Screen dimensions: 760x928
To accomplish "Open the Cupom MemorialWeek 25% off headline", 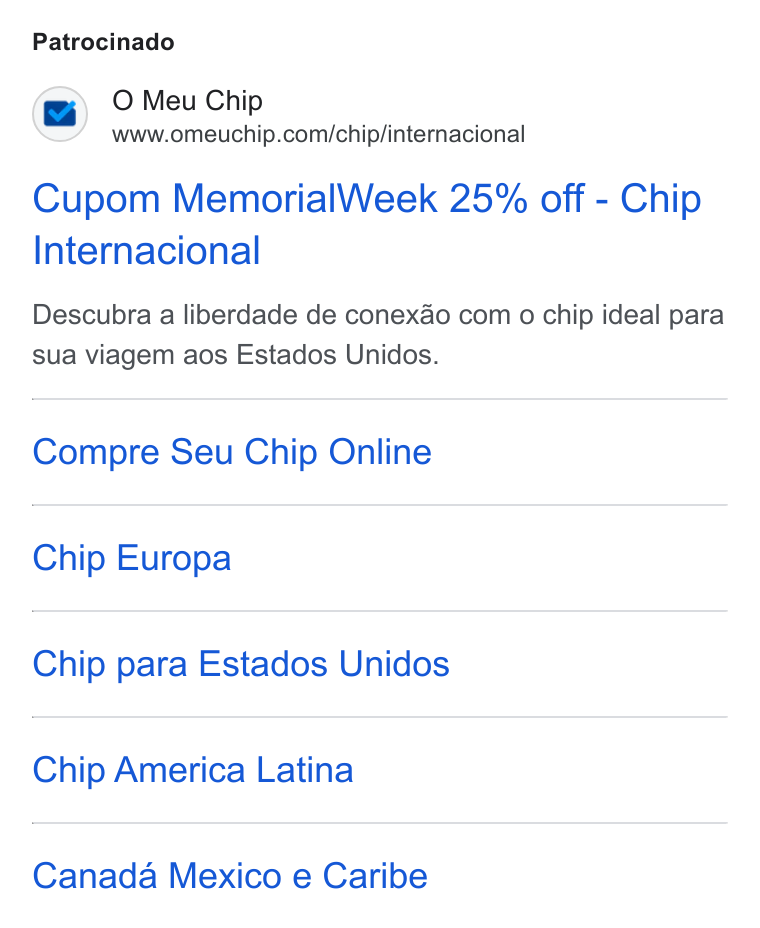I will (367, 224).
